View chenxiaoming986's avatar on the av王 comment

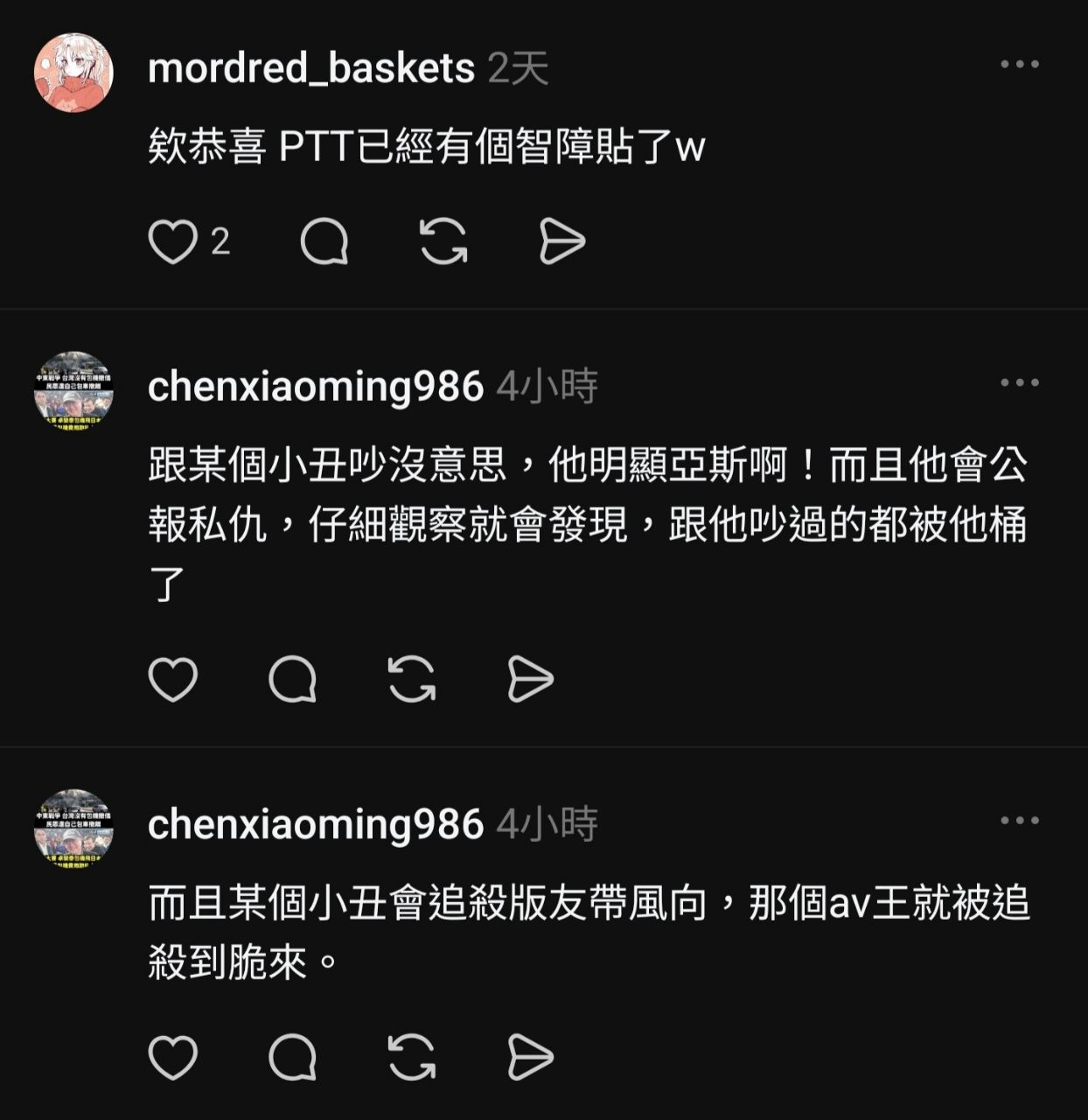(x=73, y=829)
